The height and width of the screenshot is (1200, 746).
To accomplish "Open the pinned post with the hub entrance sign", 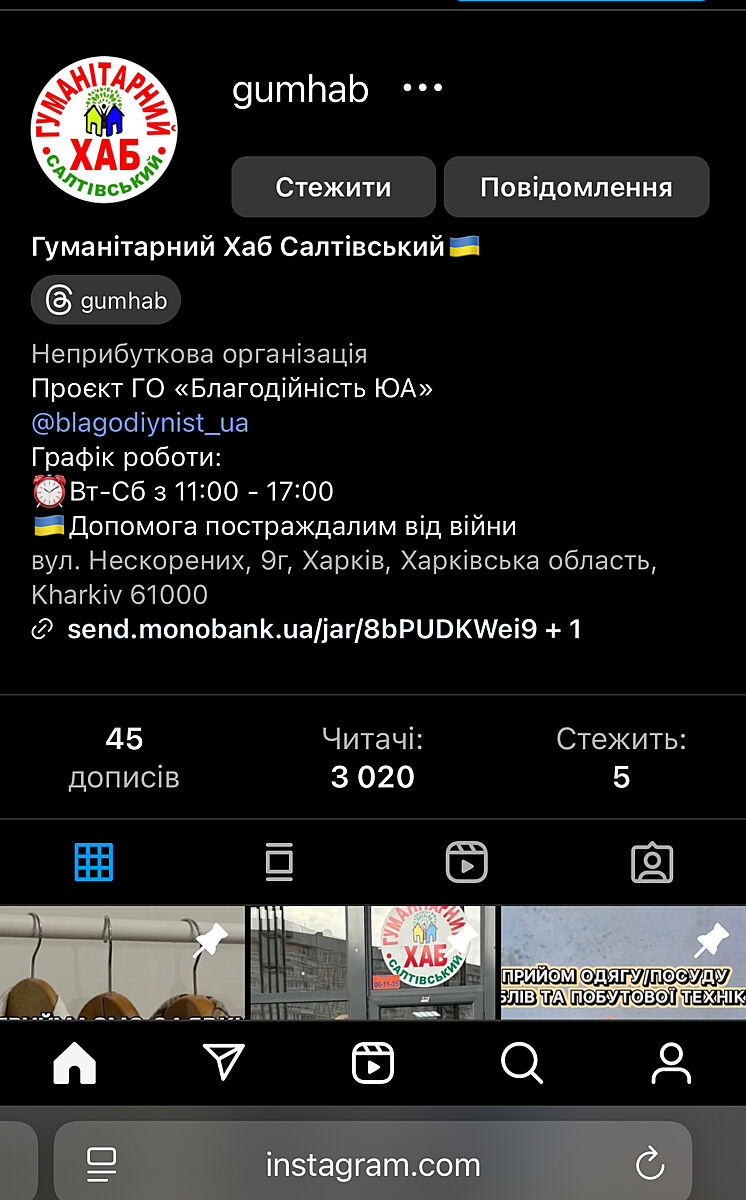I will tap(372, 963).
